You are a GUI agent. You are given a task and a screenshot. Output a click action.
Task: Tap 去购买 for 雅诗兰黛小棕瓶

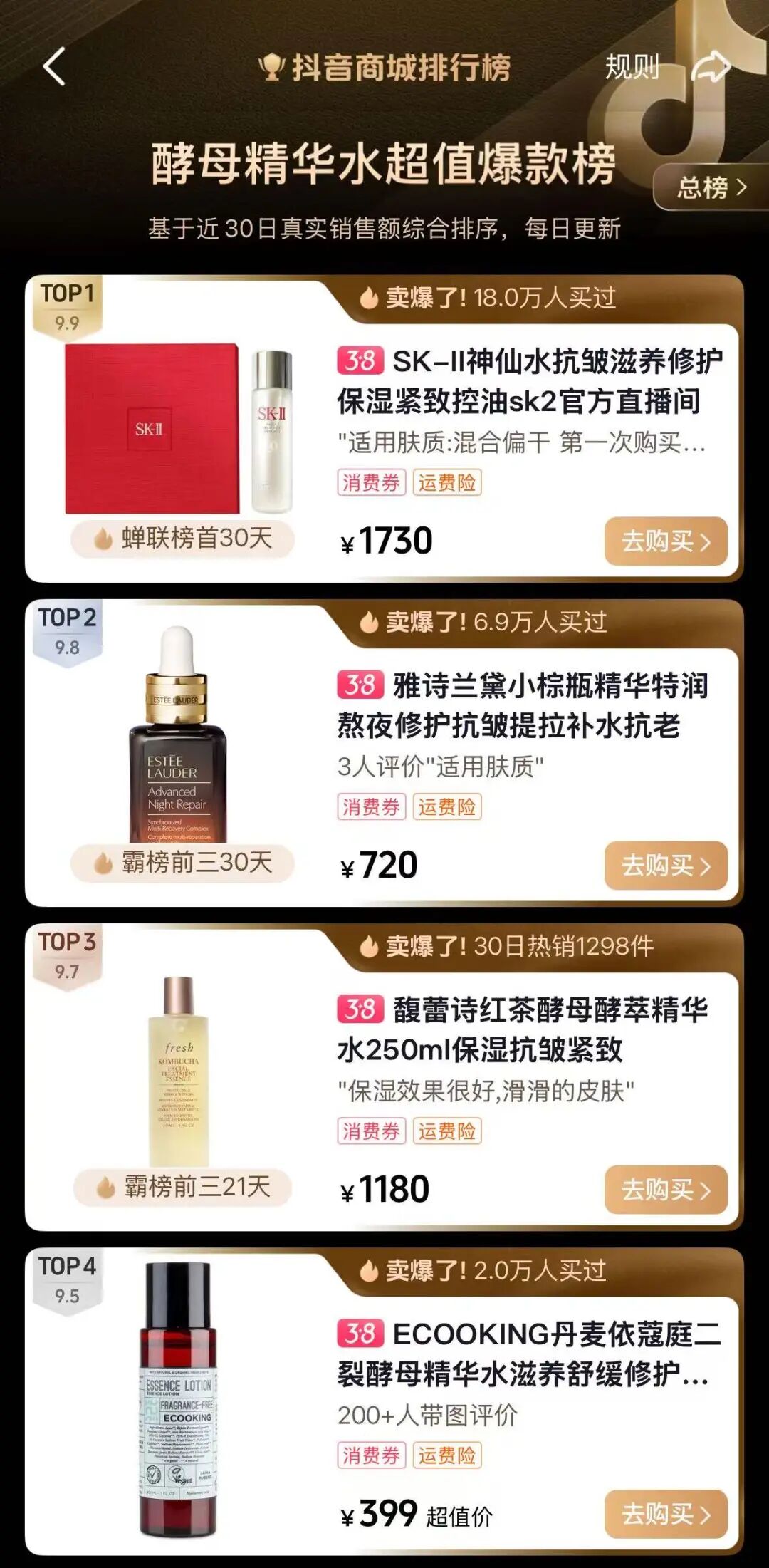pos(665,866)
